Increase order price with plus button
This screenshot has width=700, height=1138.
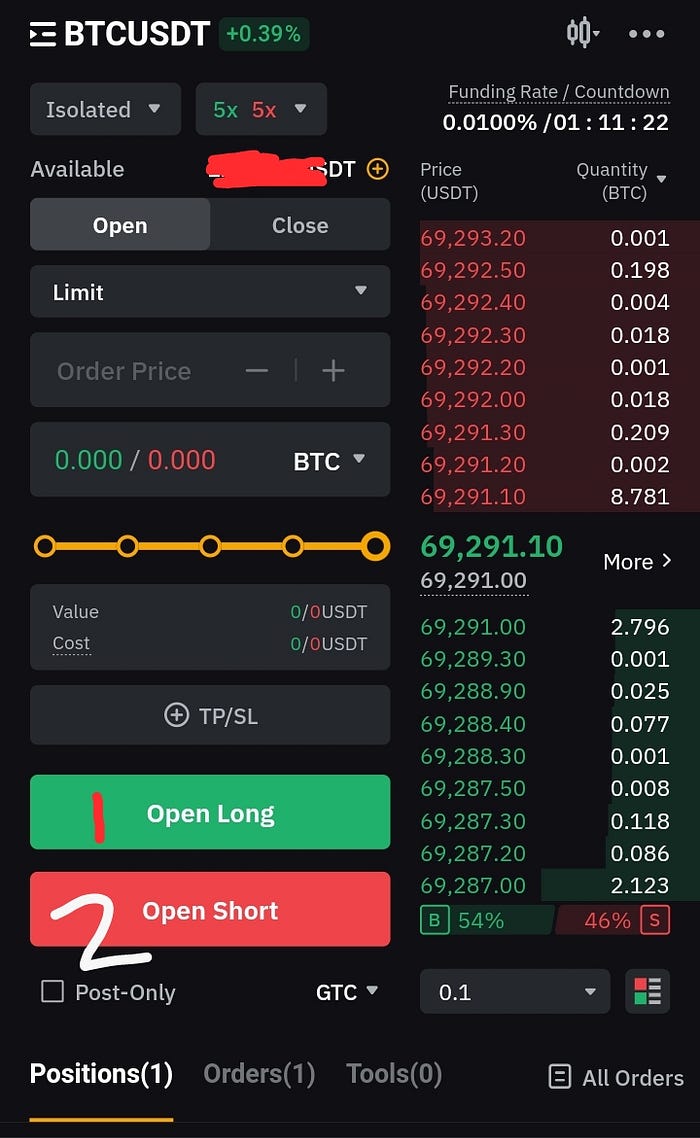click(x=333, y=371)
